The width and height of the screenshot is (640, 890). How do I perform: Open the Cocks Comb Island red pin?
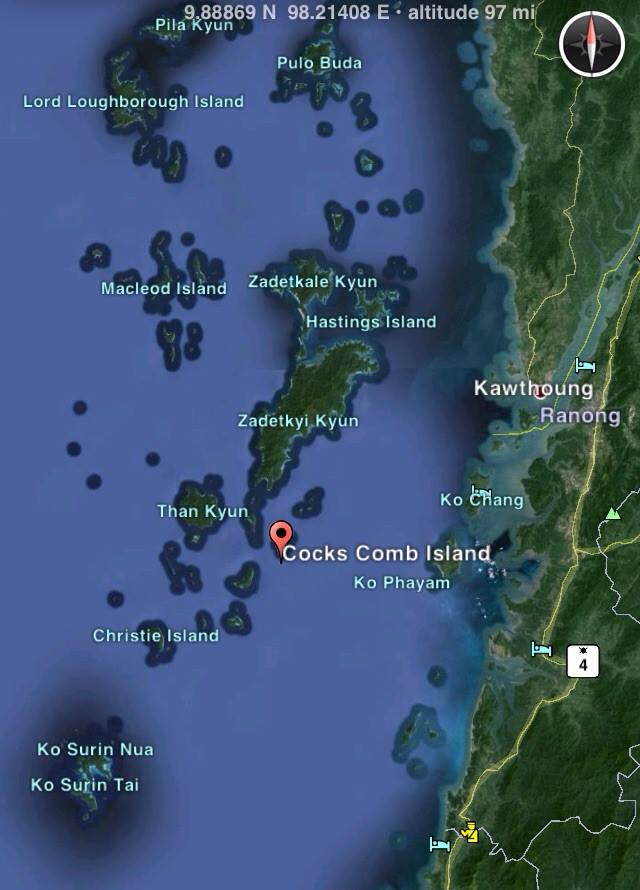click(281, 537)
